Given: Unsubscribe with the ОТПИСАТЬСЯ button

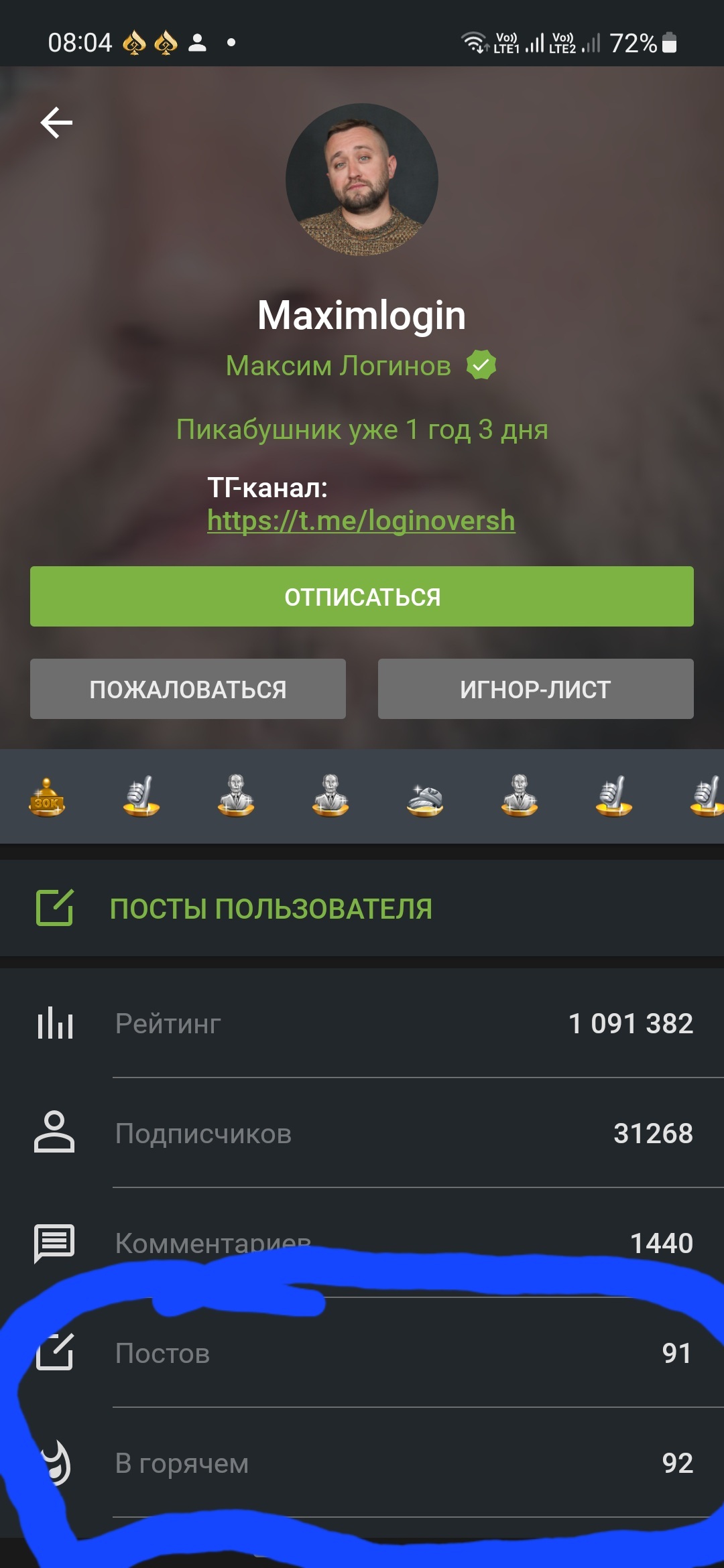Looking at the screenshot, I should pos(362,596).
